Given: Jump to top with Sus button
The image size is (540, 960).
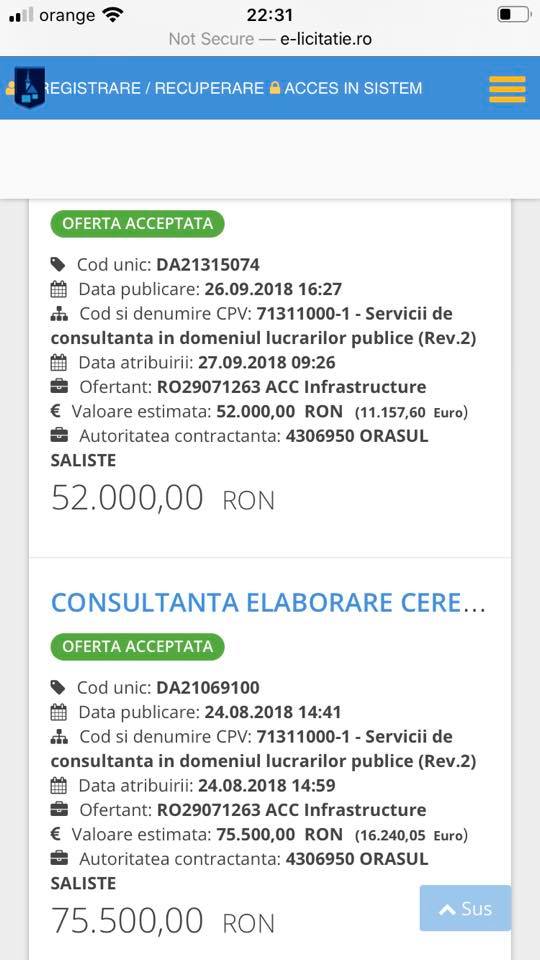Looking at the screenshot, I should [465, 908].
